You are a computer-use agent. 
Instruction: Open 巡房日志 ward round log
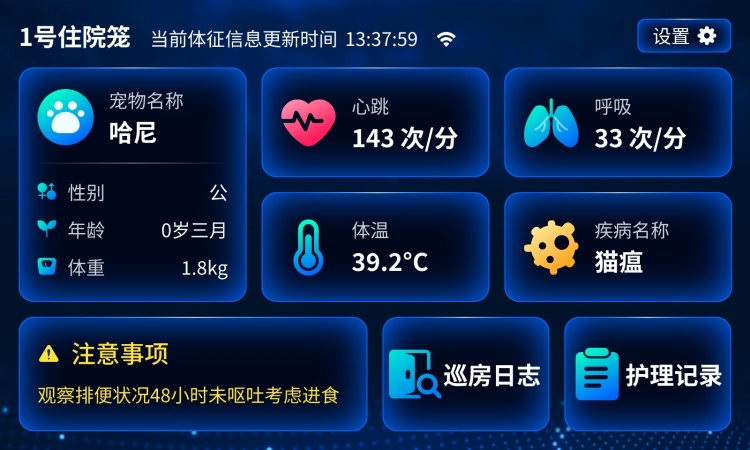465,375
